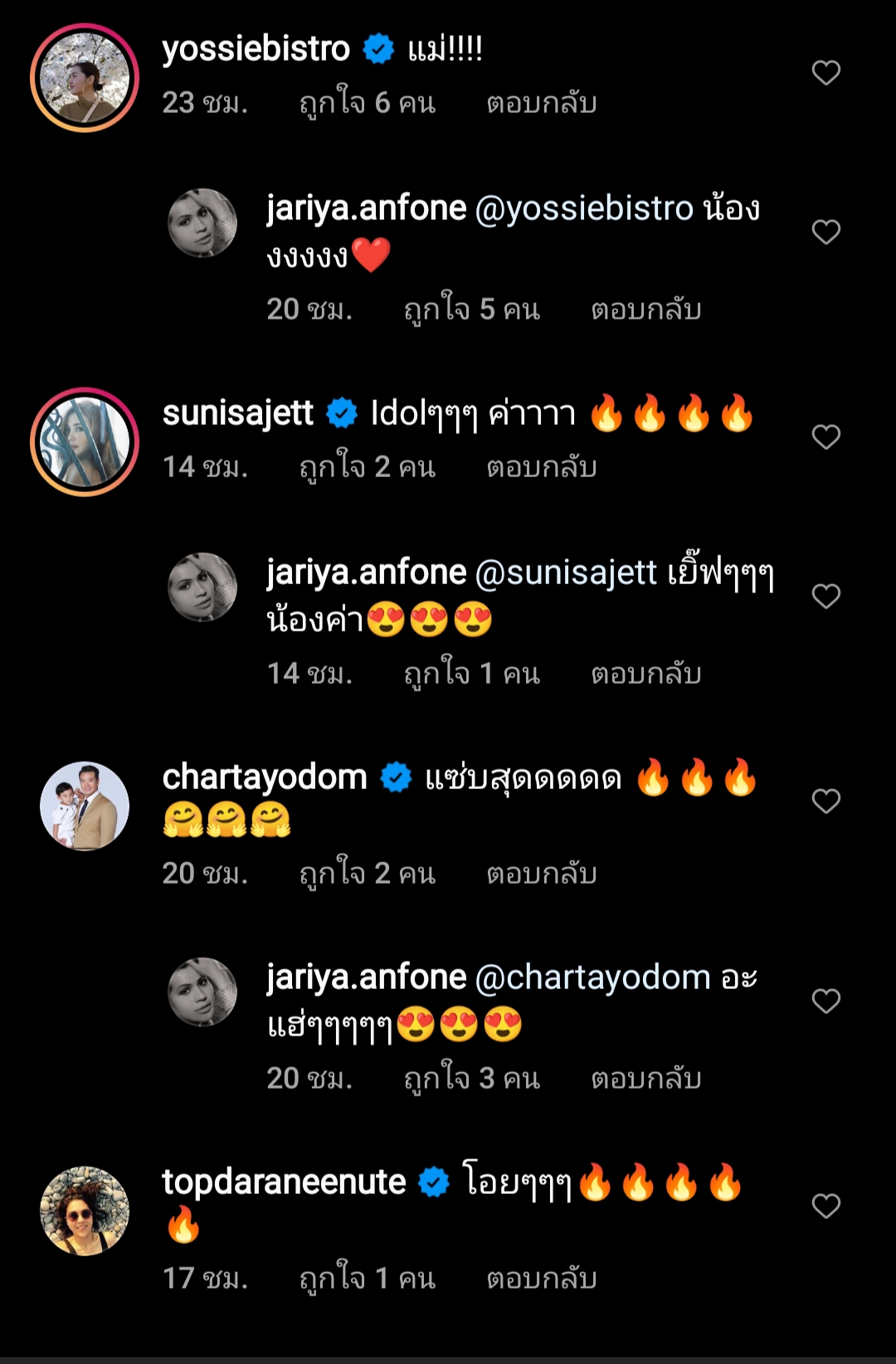
Task: Open yossiebistro's profile picture
Action: click(x=85, y=78)
